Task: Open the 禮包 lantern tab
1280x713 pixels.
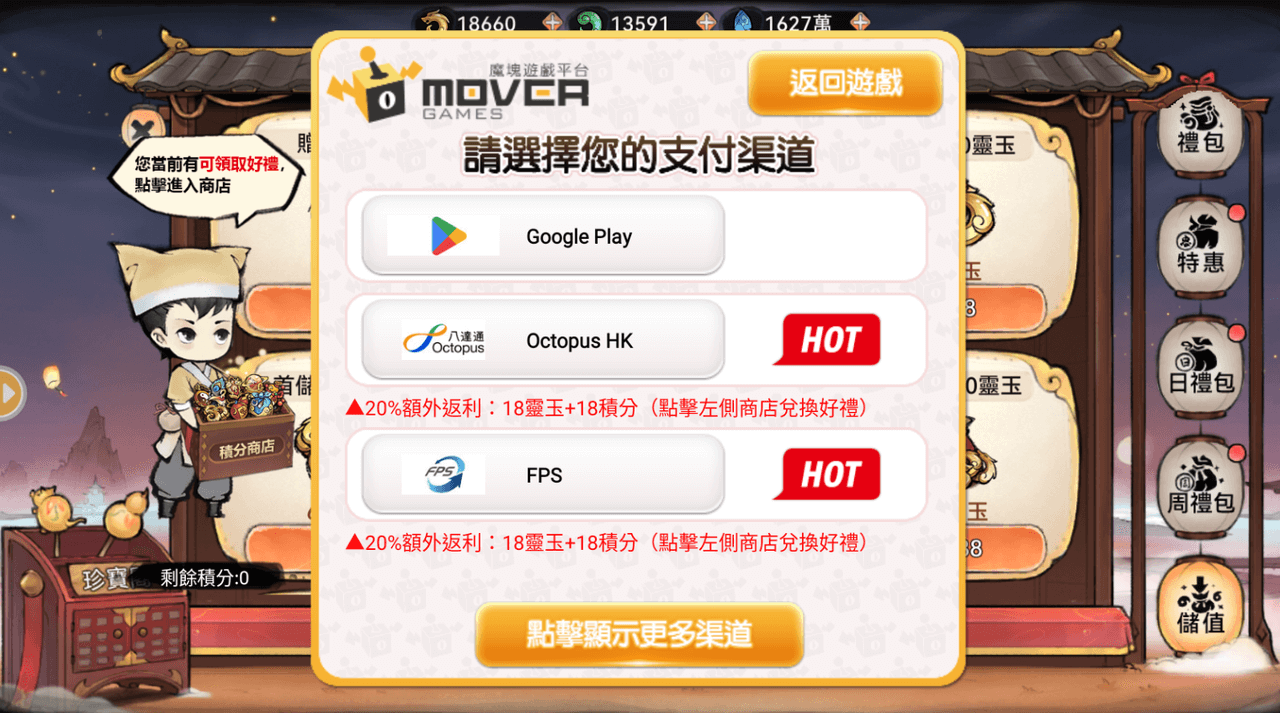Action: pyautogui.click(x=1200, y=132)
